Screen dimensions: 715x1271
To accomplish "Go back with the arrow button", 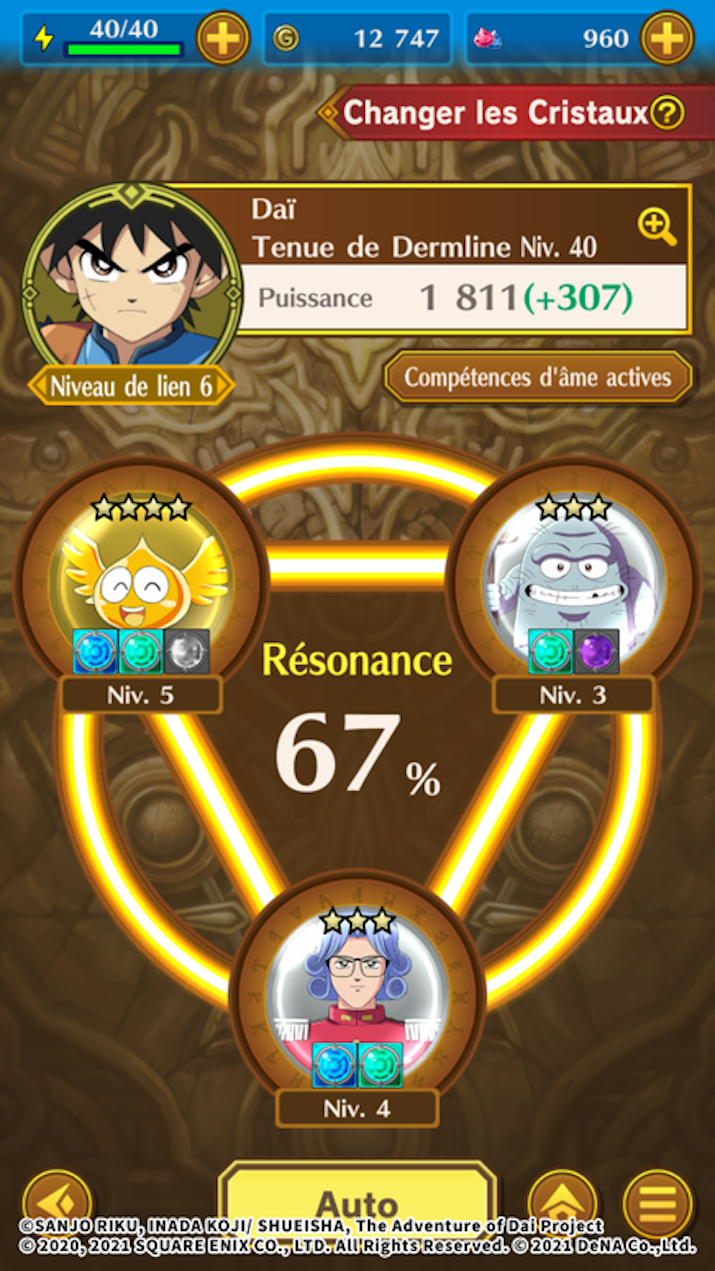I will [x=57, y=1200].
